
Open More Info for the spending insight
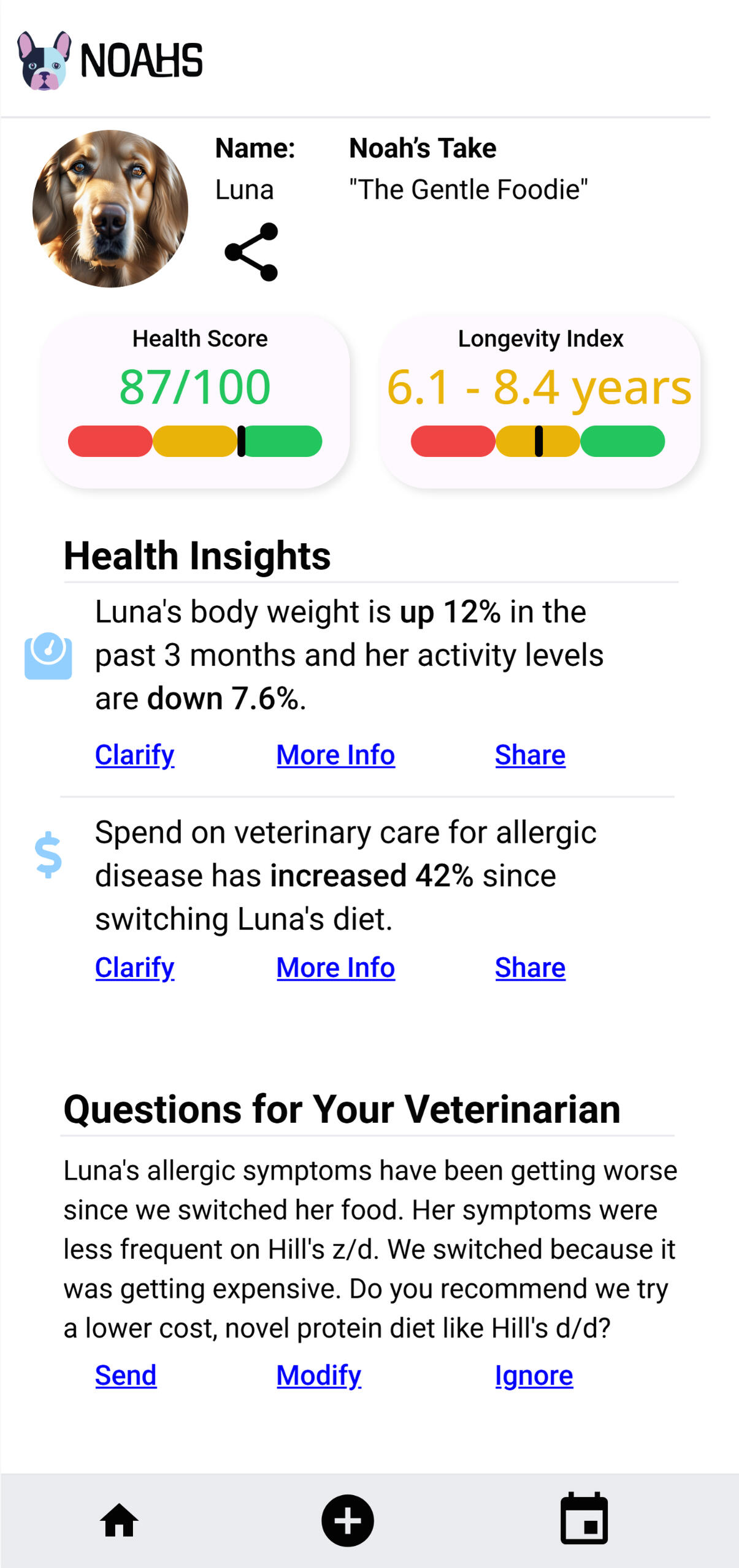pyautogui.click(x=335, y=967)
